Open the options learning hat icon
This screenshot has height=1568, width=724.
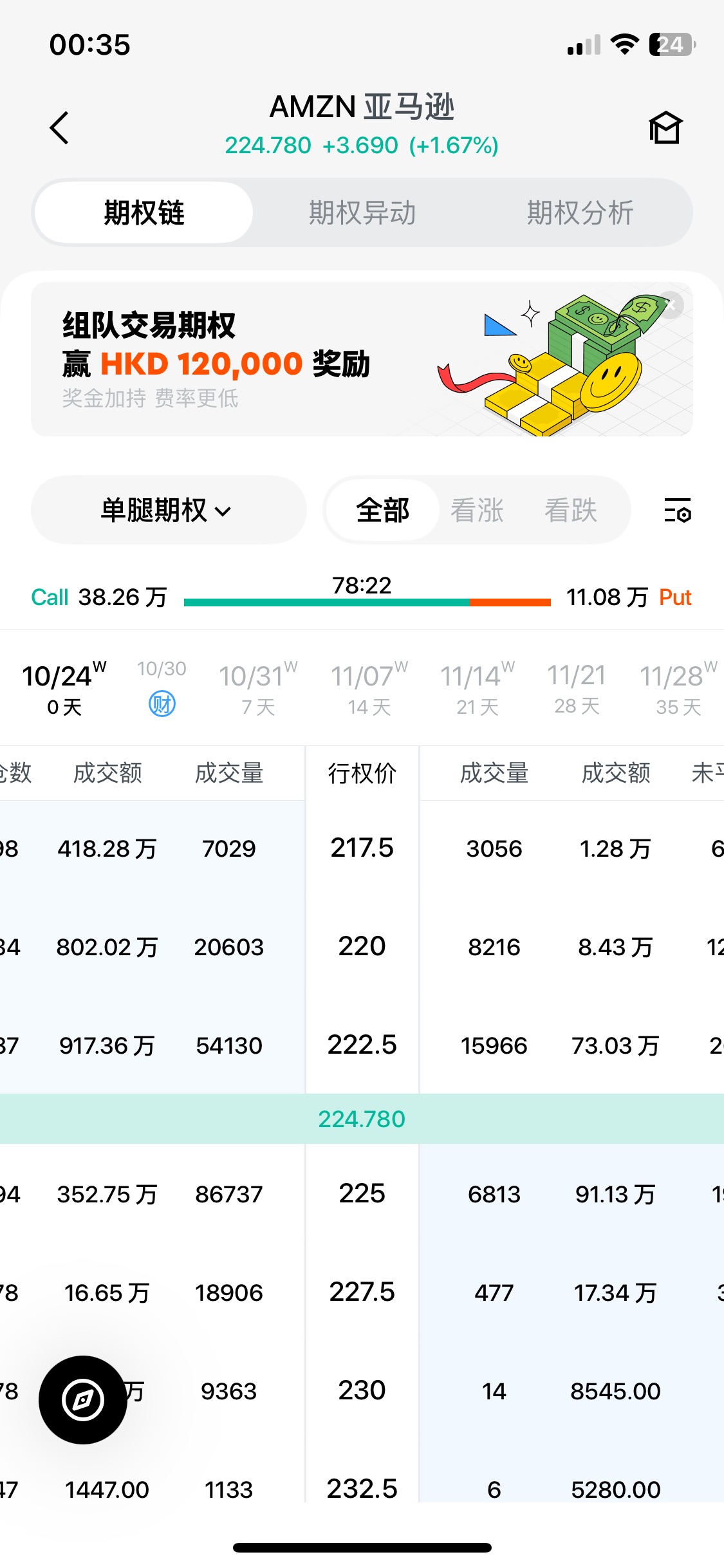(665, 127)
